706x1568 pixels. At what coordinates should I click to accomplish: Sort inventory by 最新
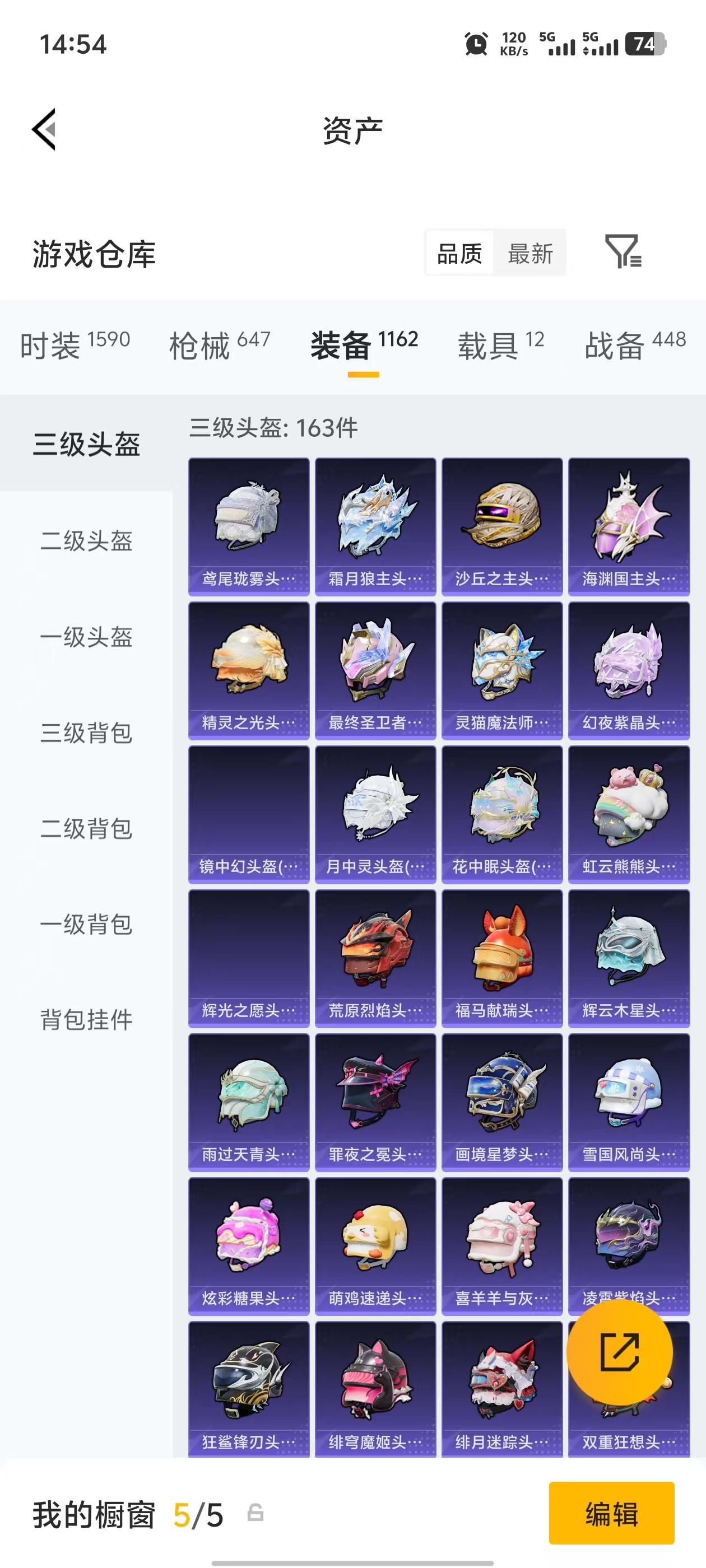click(530, 253)
